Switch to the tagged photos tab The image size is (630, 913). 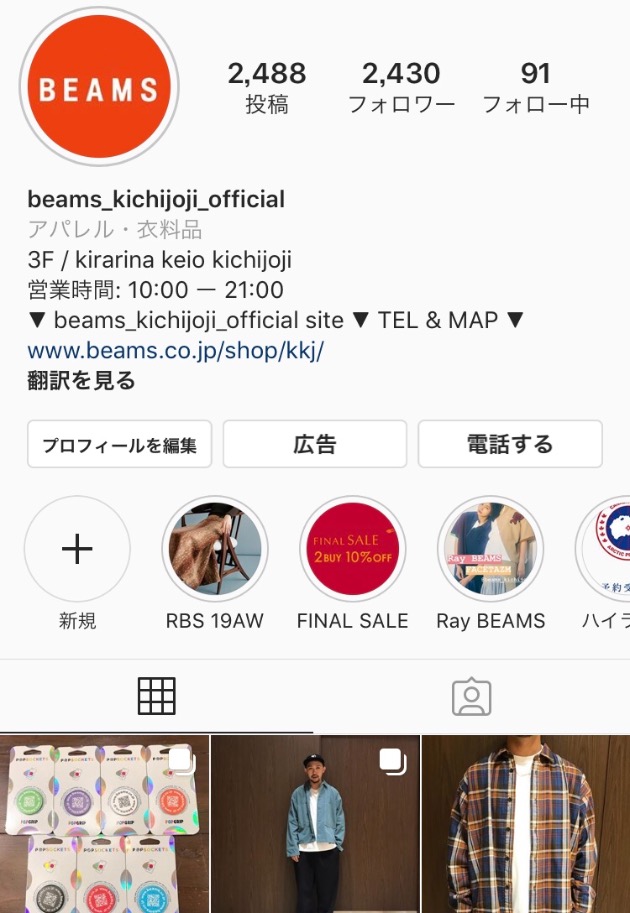click(471, 696)
